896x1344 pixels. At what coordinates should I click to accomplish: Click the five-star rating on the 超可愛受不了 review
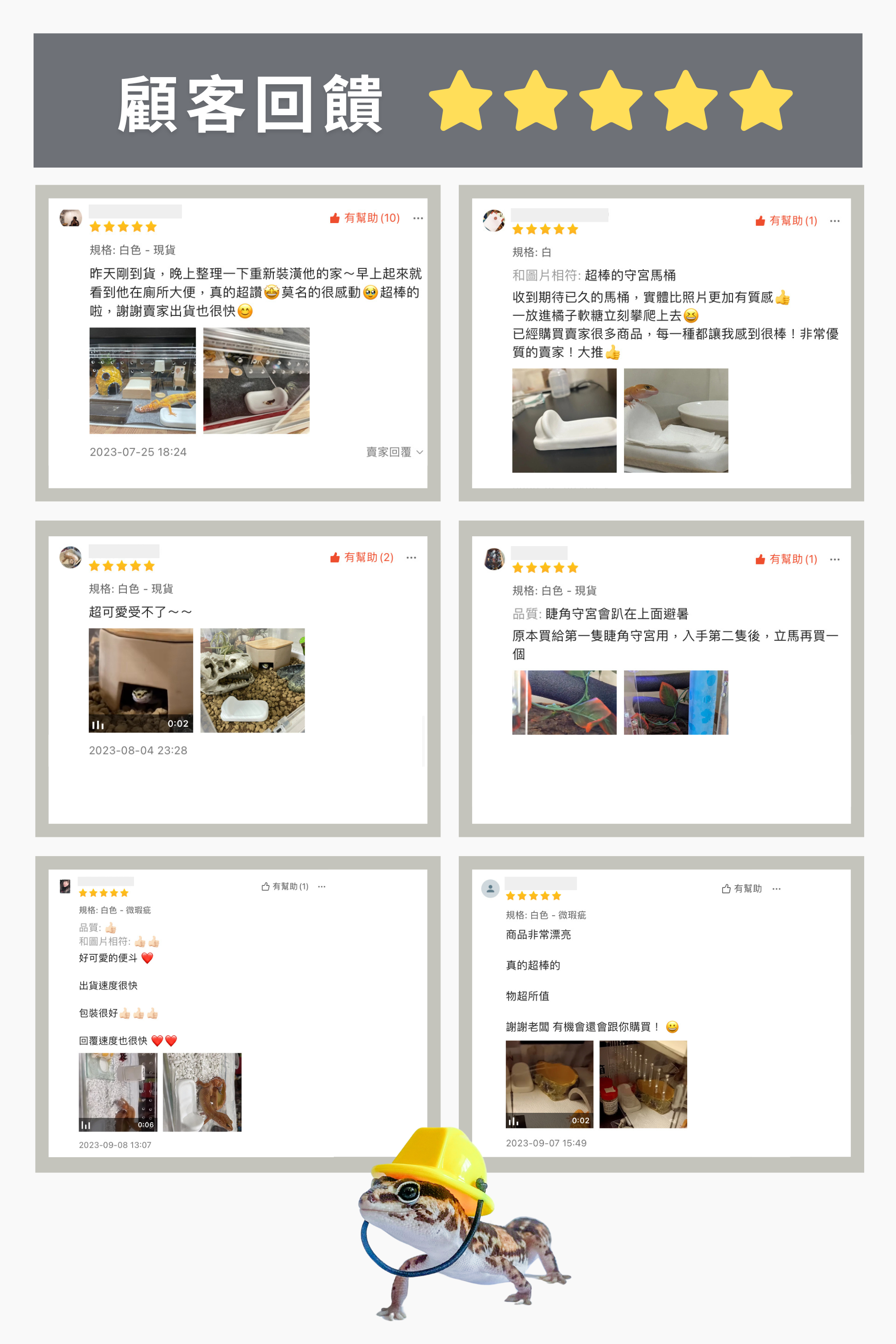point(121,566)
